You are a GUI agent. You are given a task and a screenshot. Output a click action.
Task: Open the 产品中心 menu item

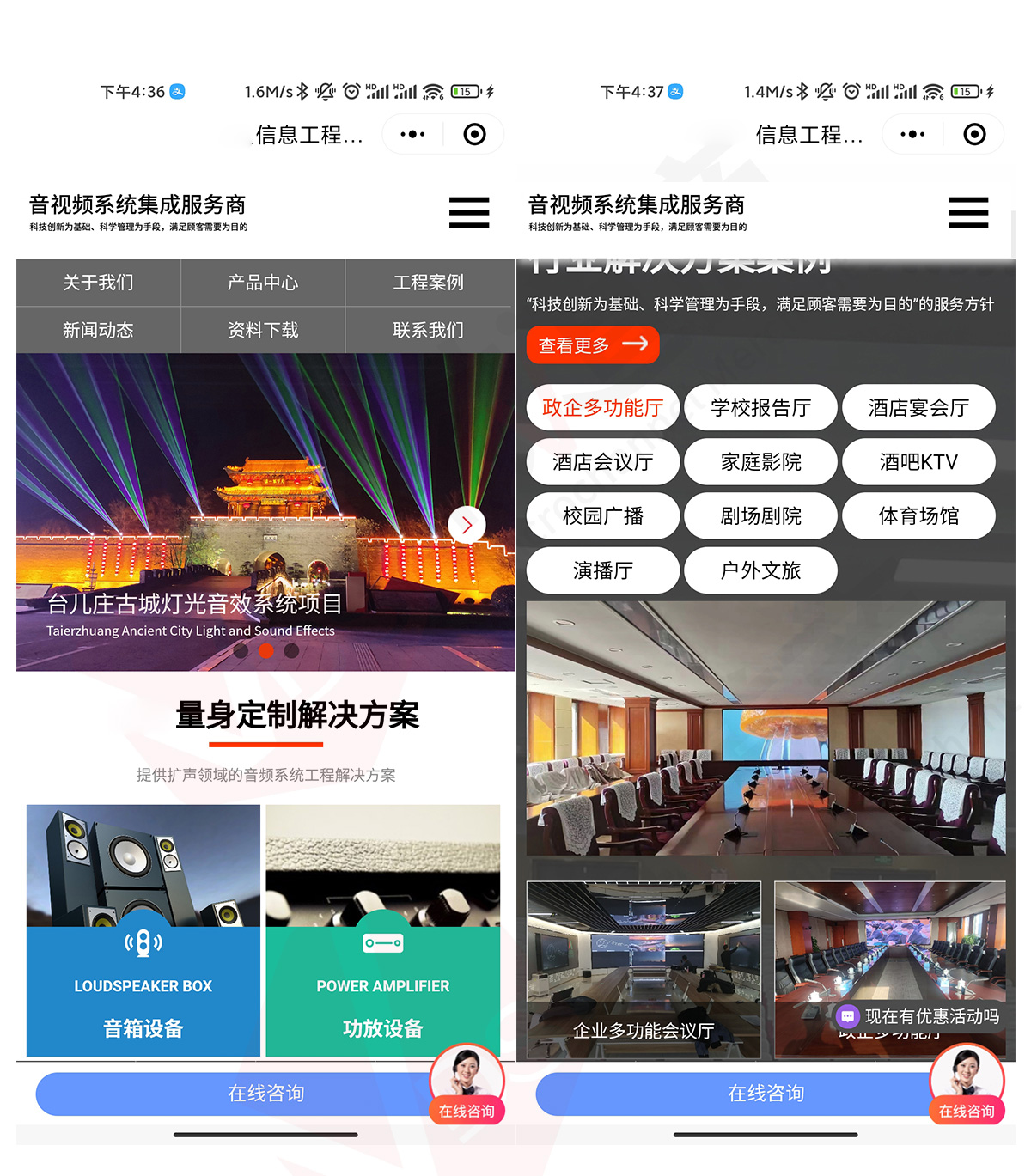[263, 283]
